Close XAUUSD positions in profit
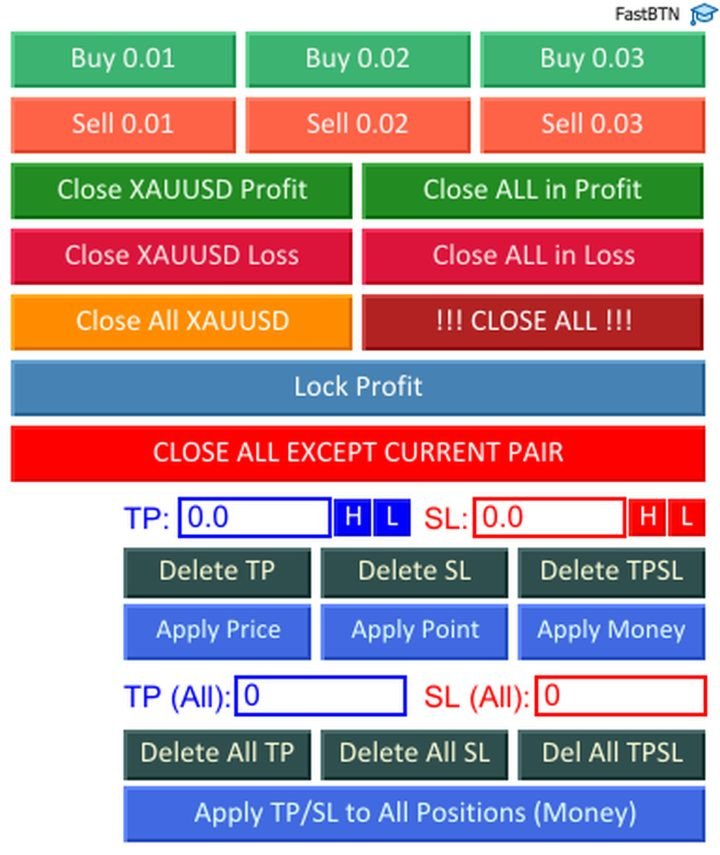This screenshot has width=720, height=855. pyautogui.click(x=181, y=190)
